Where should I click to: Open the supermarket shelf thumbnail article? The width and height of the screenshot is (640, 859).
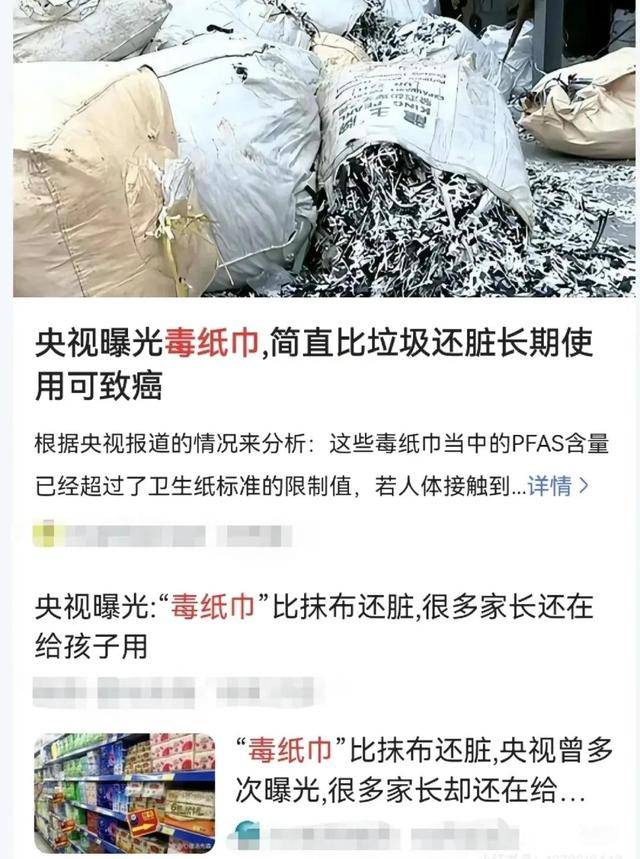[x=124, y=792]
